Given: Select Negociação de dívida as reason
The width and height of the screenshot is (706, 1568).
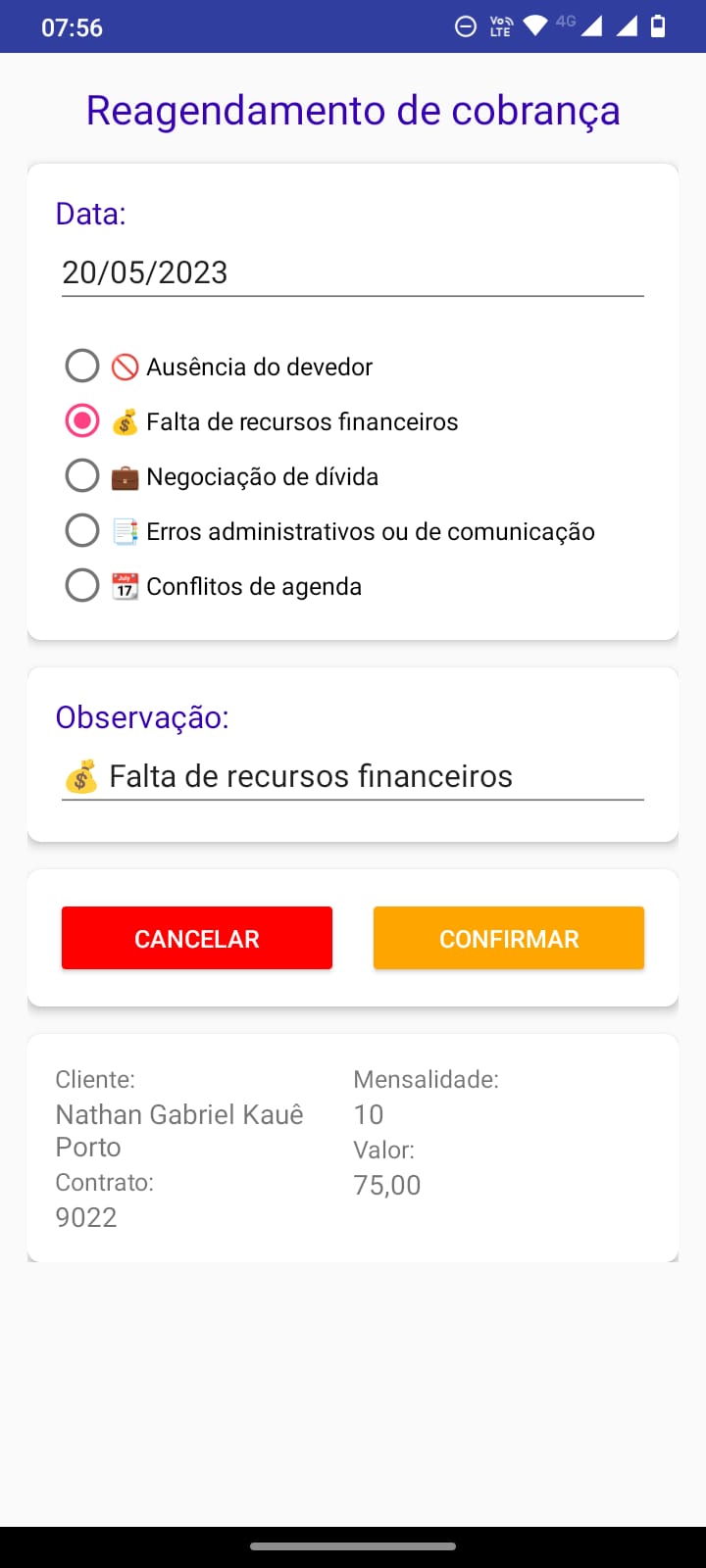Looking at the screenshot, I should (222, 476).
